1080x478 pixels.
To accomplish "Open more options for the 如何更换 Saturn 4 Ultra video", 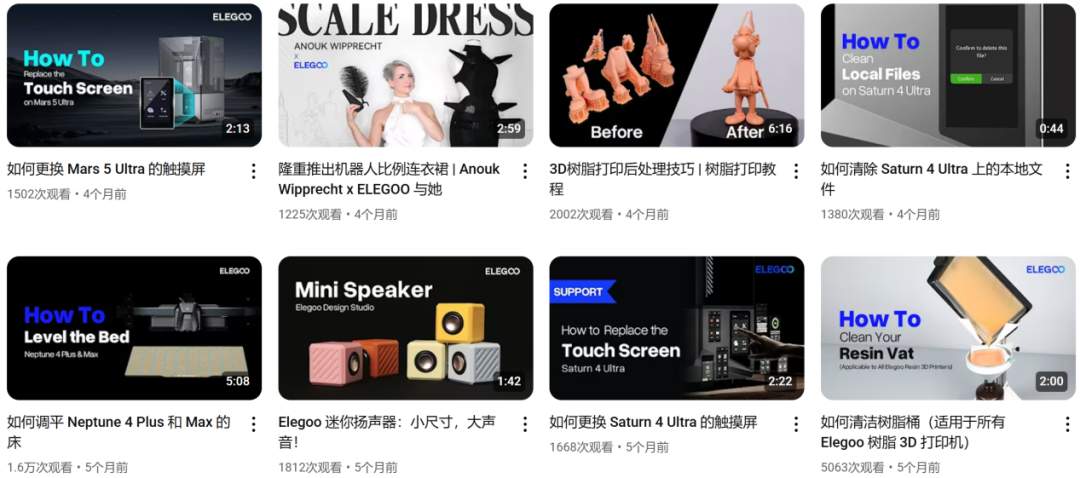I will [x=796, y=424].
